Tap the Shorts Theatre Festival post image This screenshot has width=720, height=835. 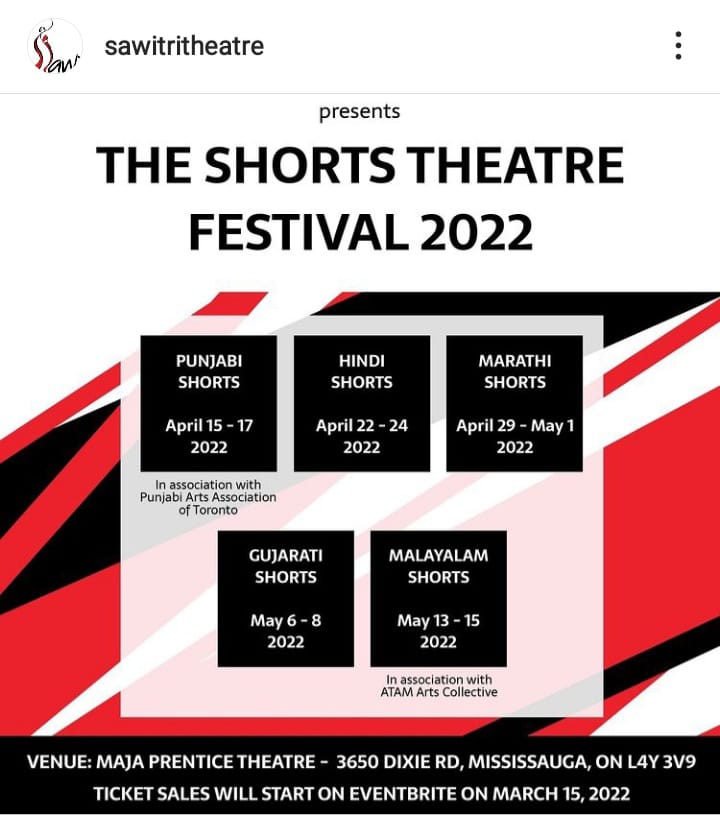click(360, 460)
